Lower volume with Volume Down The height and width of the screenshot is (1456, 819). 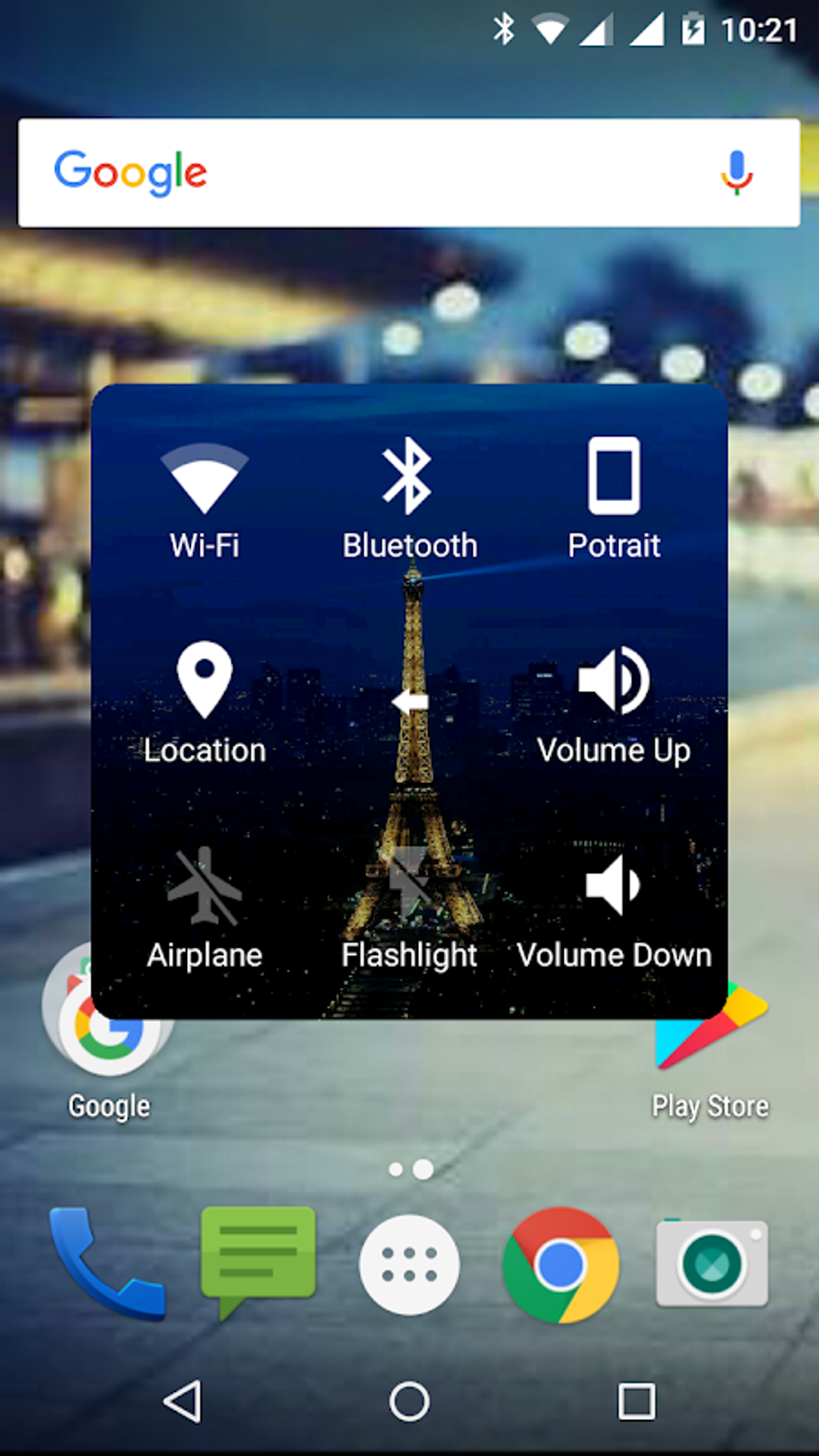614,907
